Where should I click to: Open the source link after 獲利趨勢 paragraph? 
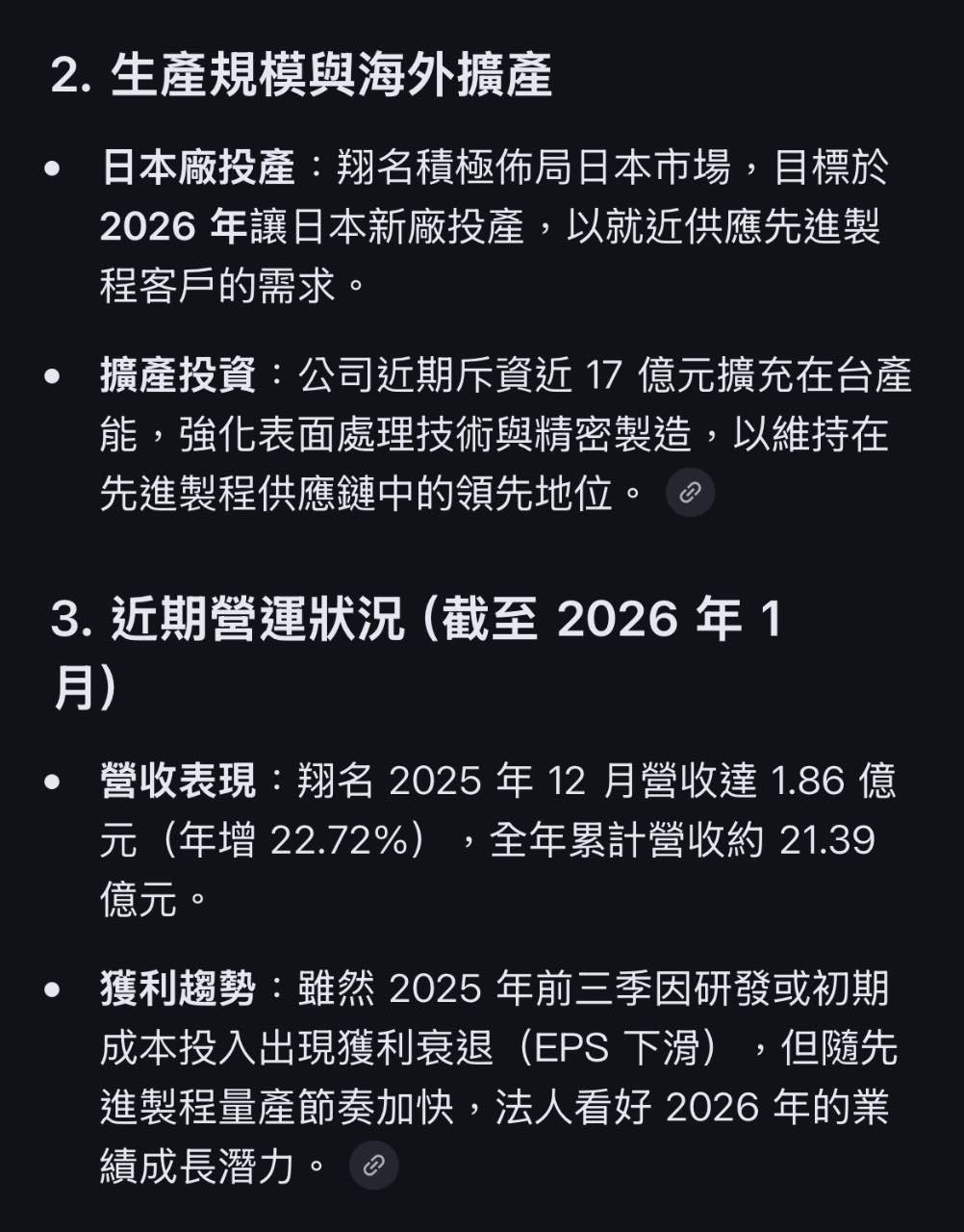(373, 1166)
